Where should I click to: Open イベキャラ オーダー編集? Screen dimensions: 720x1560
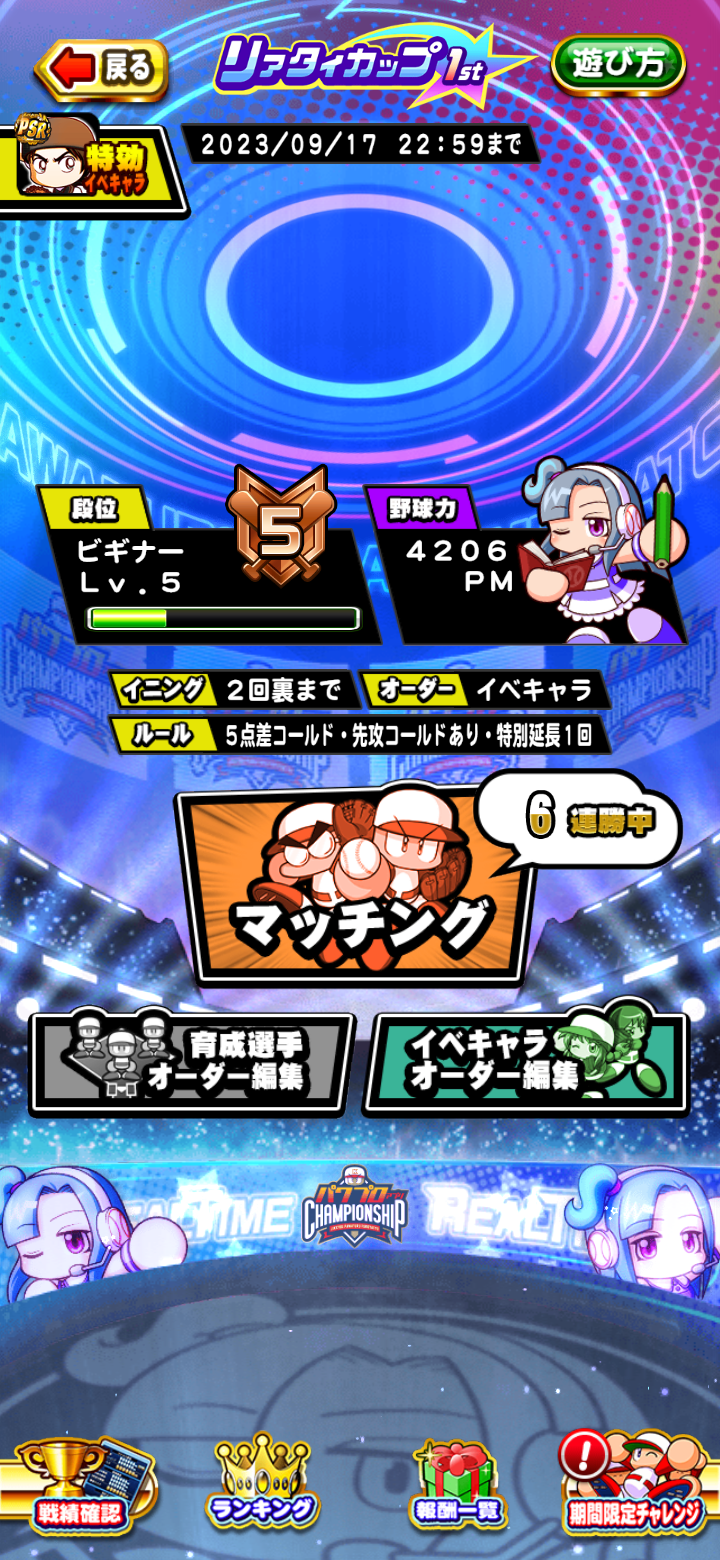526,1062
